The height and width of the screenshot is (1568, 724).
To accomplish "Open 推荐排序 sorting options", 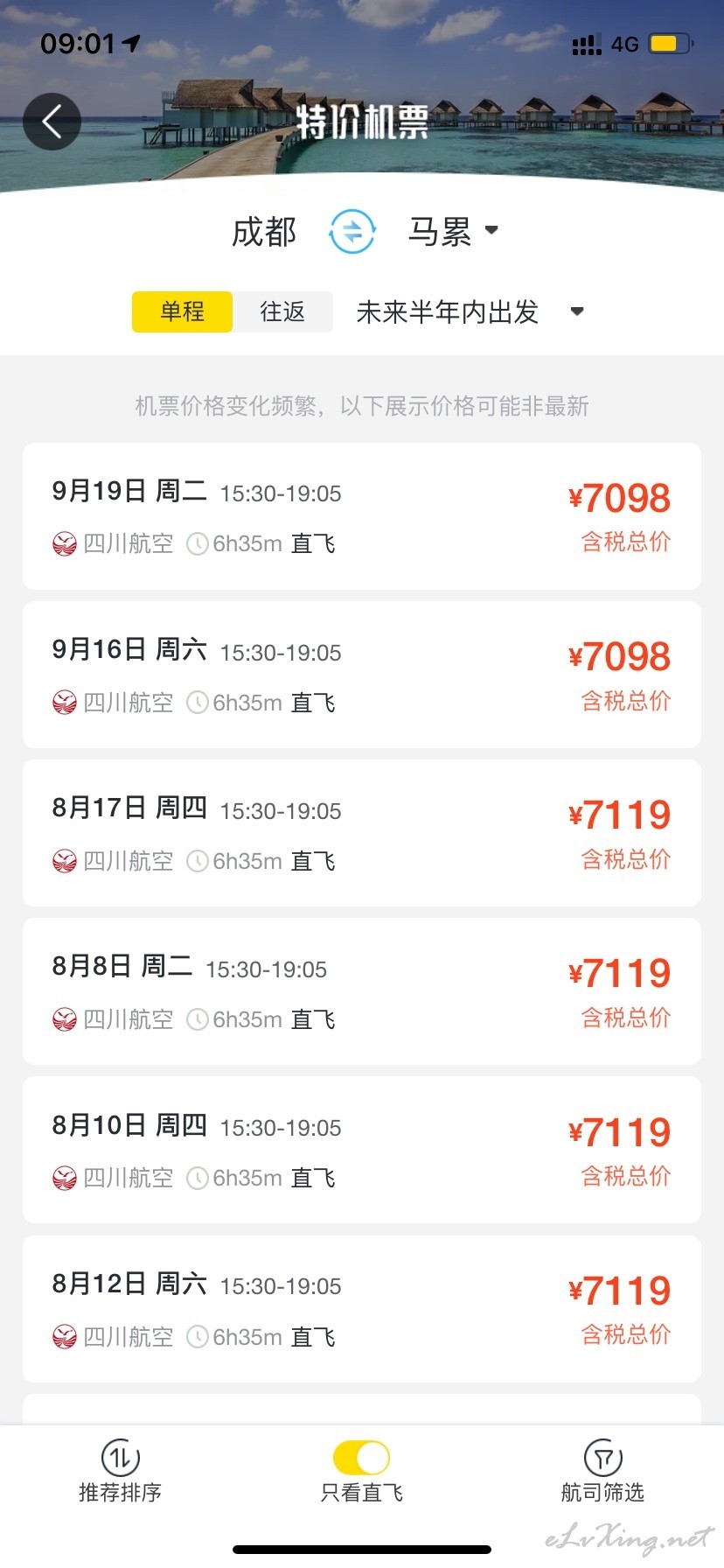I will tap(121, 1472).
